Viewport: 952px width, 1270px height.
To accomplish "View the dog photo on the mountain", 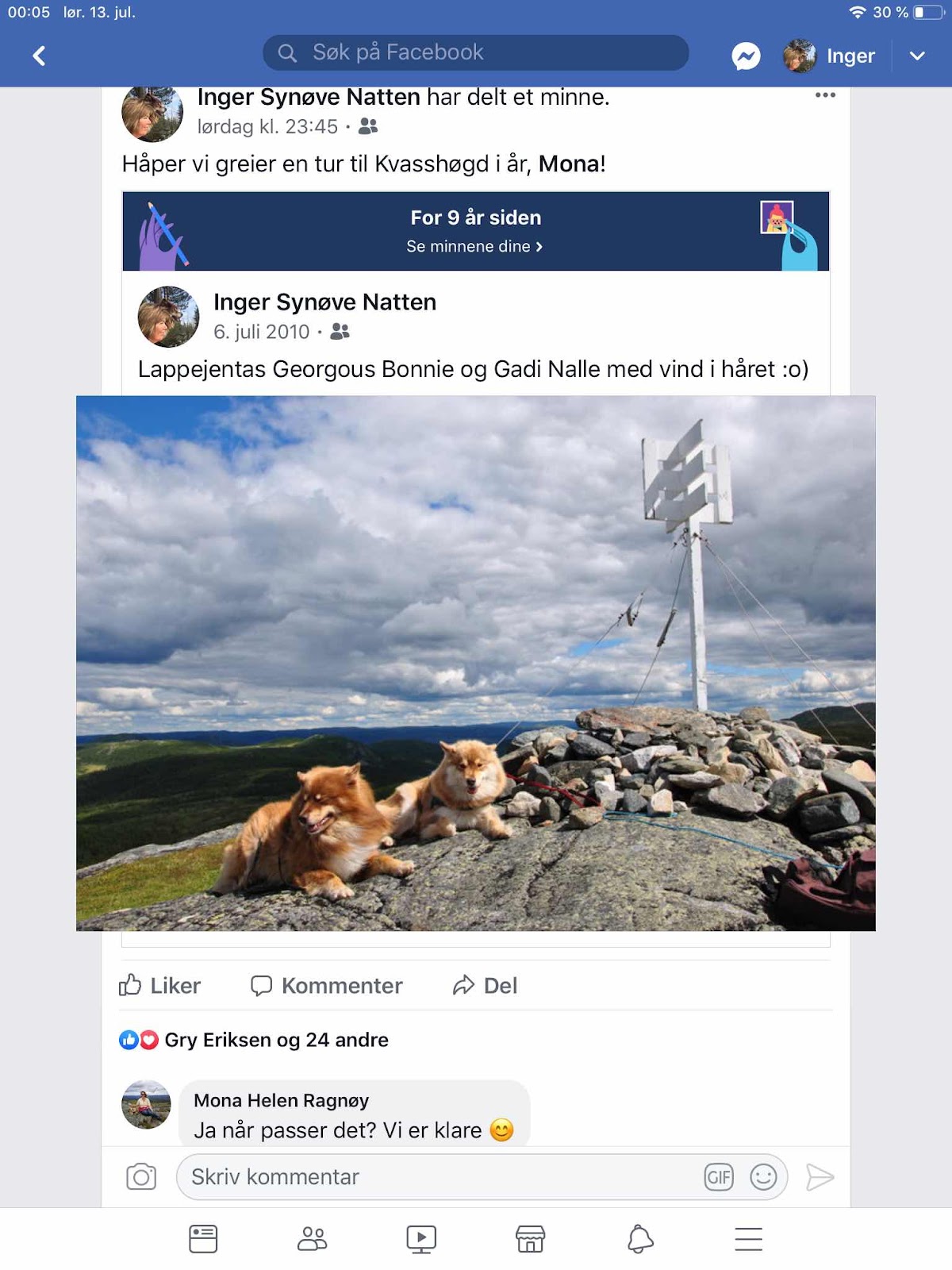I will click(x=476, y=663).
